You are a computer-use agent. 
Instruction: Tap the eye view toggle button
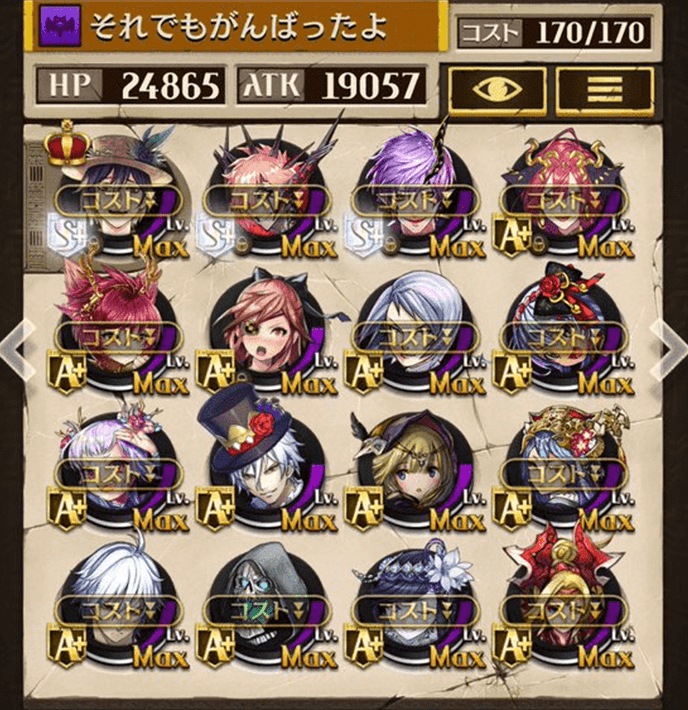pyautogui.click(x=496, y=87)
